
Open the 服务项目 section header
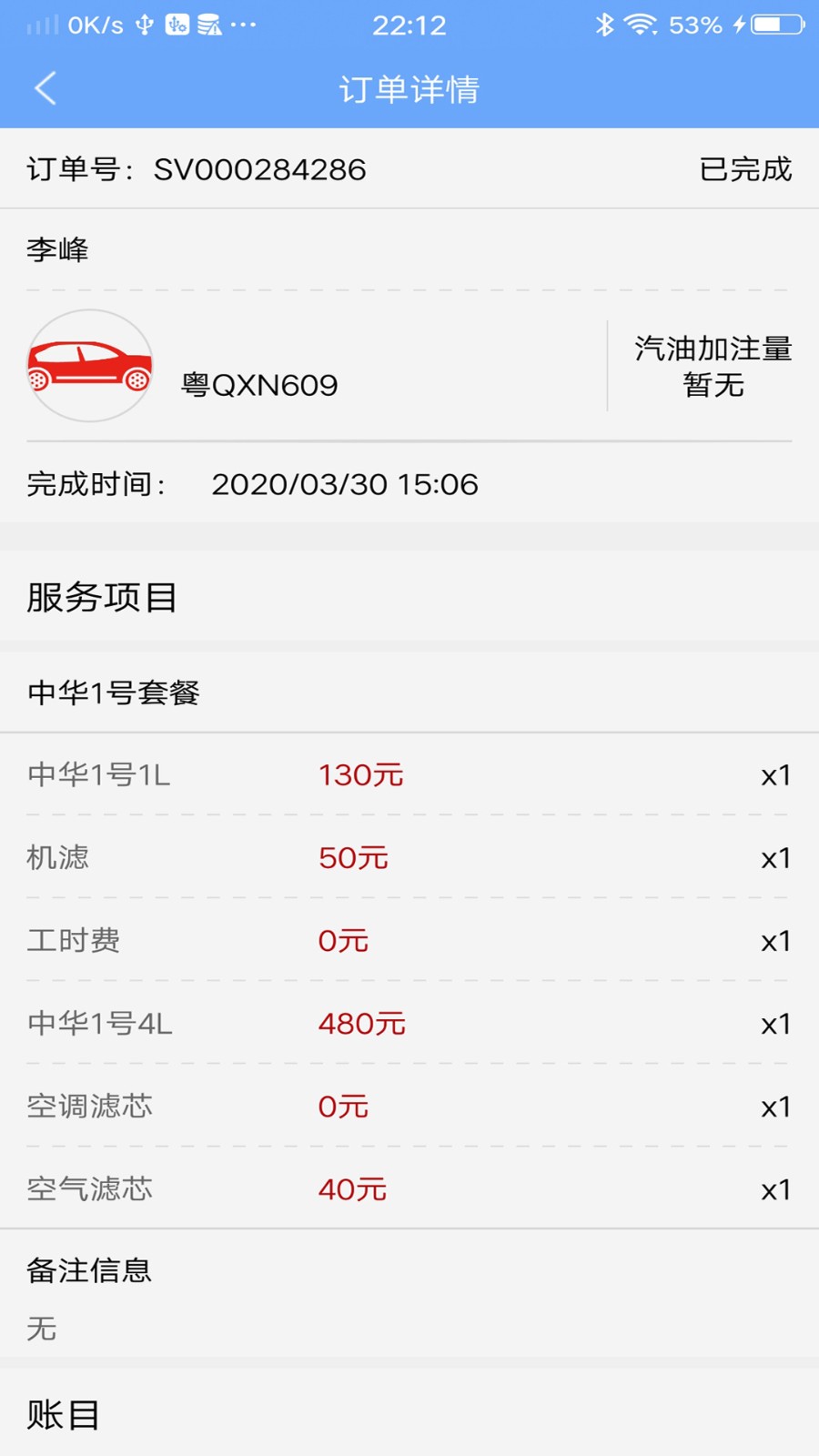coord(102,598)
